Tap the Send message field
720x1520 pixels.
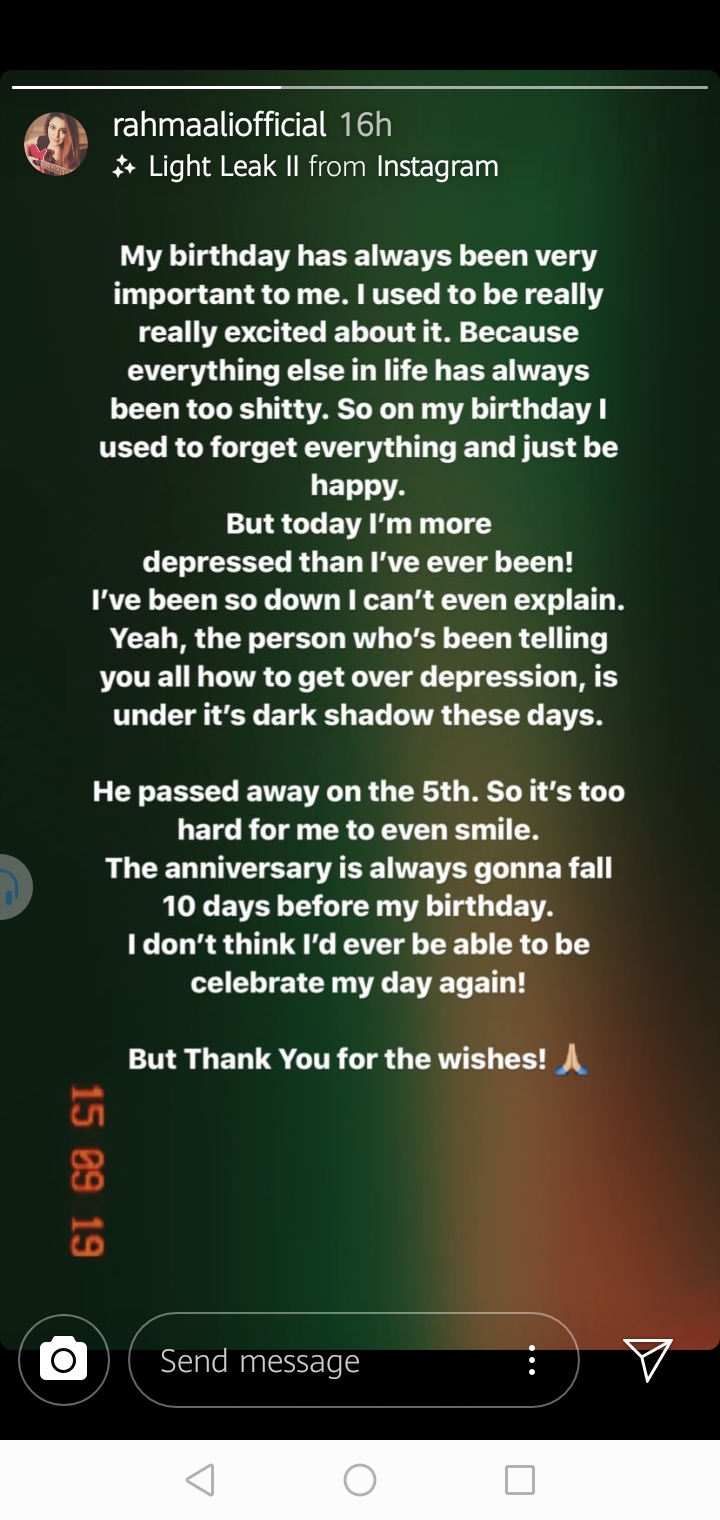[300, 1360]
